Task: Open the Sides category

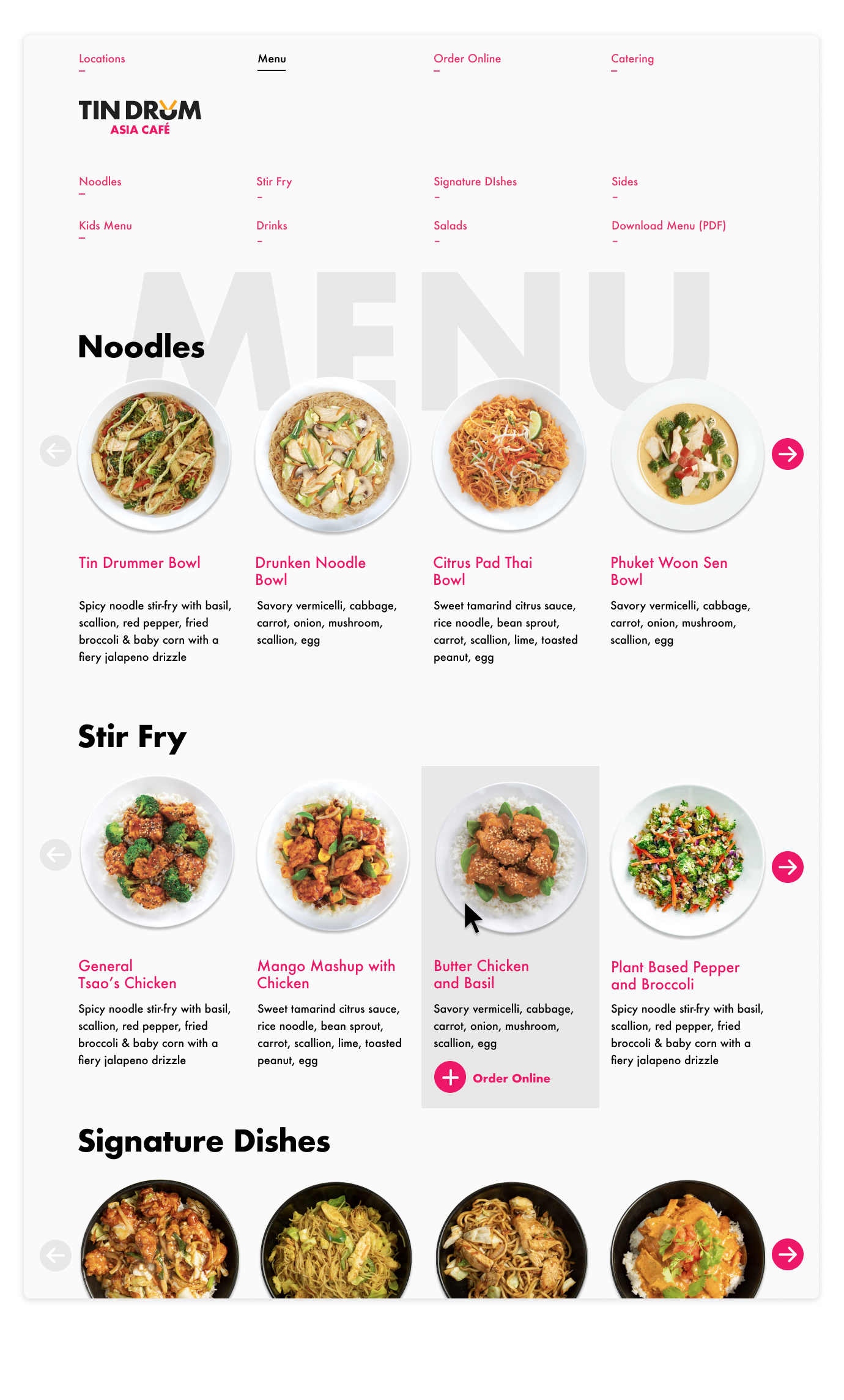Action: 624,182
